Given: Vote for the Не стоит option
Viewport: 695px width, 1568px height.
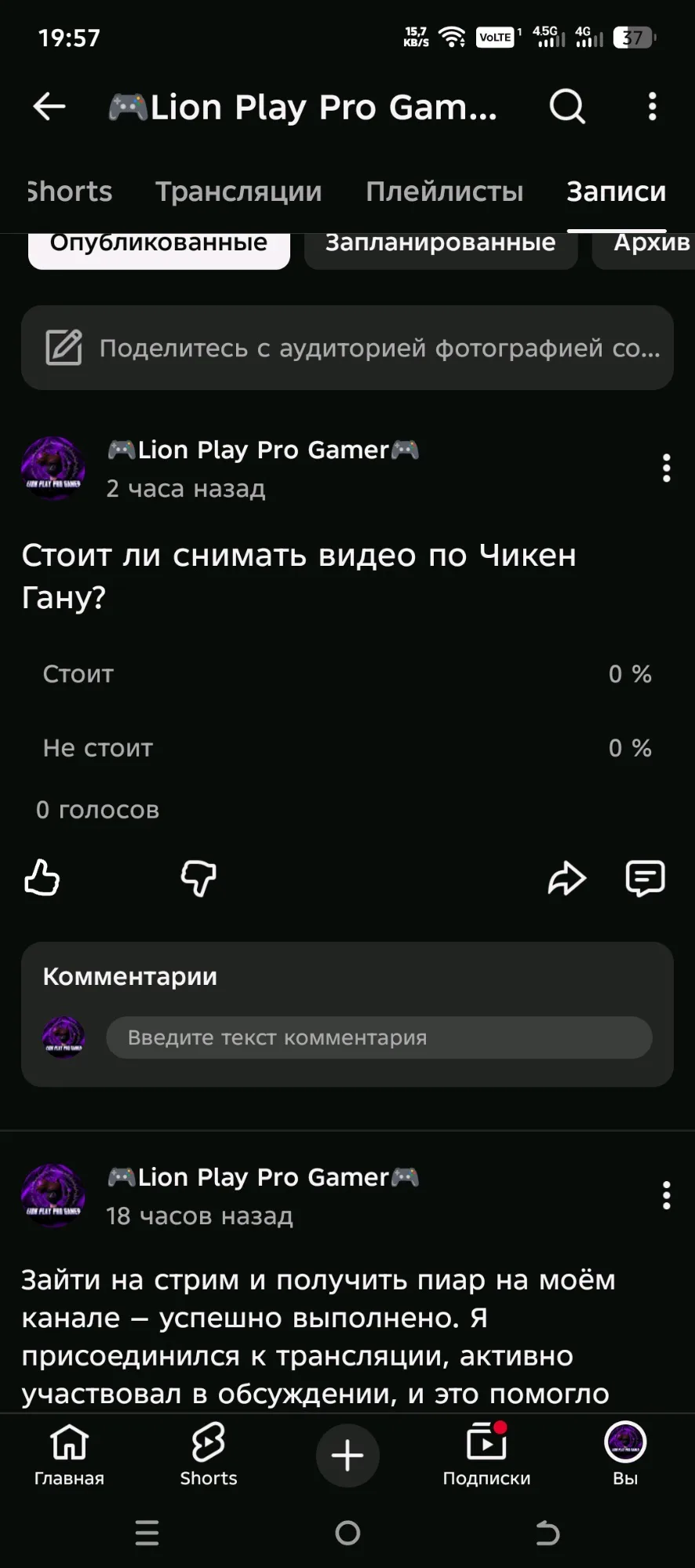Looking at the screenshot, I should [x=347, y=748].
